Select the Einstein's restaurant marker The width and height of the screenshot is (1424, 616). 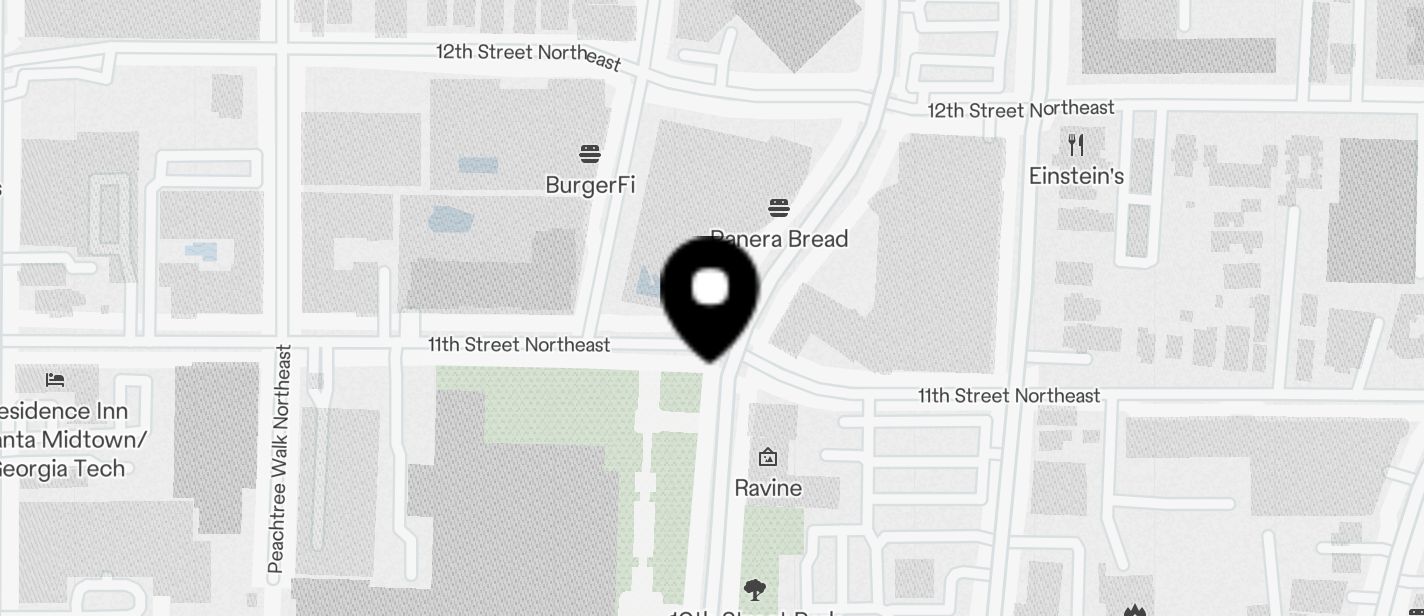[x=1076, y=145]
